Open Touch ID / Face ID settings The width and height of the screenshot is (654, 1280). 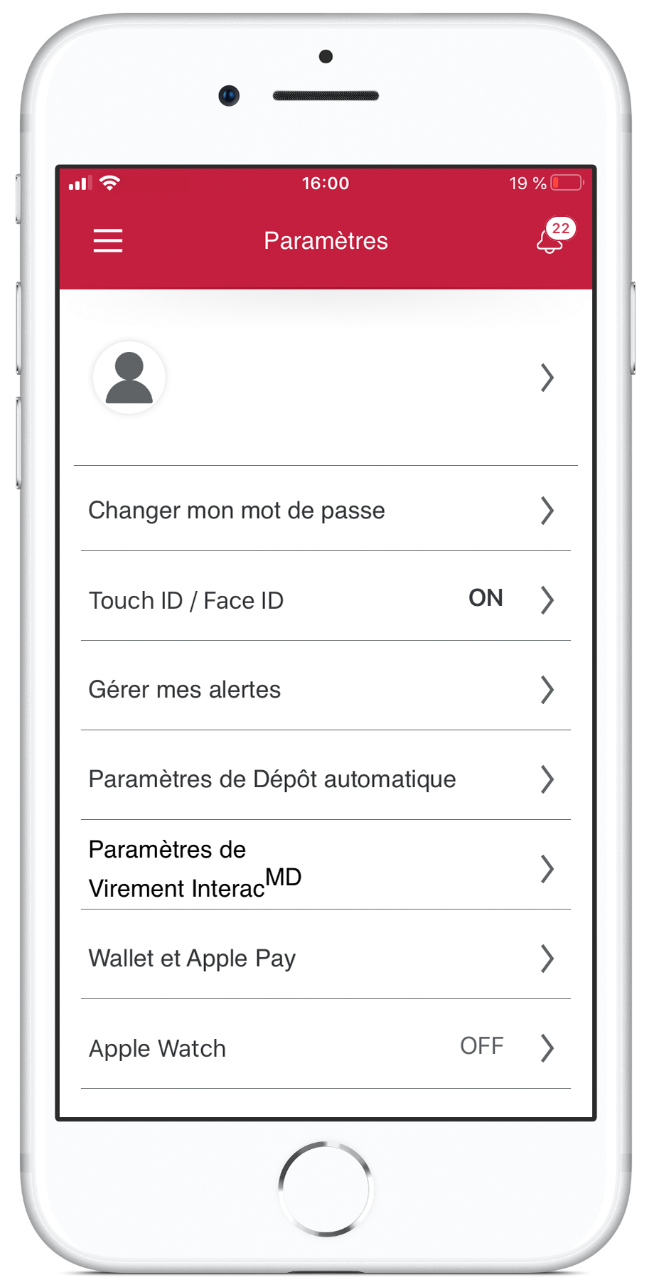(x=326, y=600)
